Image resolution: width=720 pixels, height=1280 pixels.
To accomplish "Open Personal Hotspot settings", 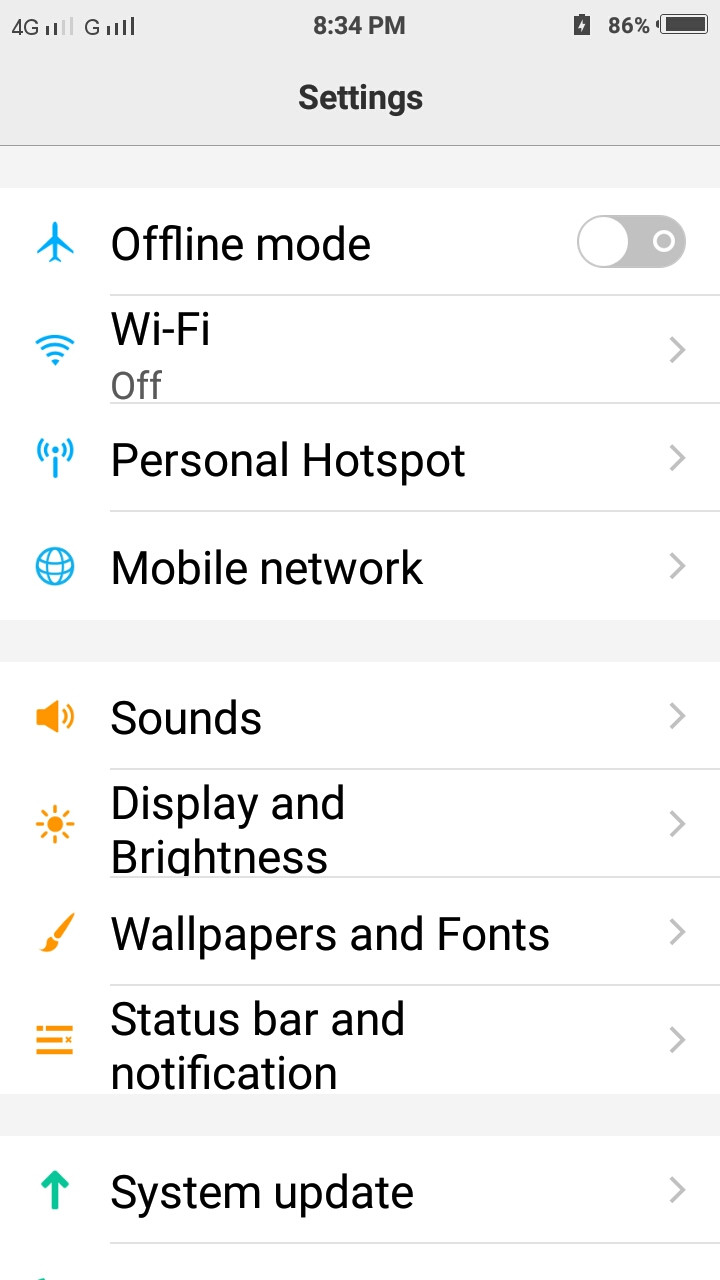I will [360, 459].
